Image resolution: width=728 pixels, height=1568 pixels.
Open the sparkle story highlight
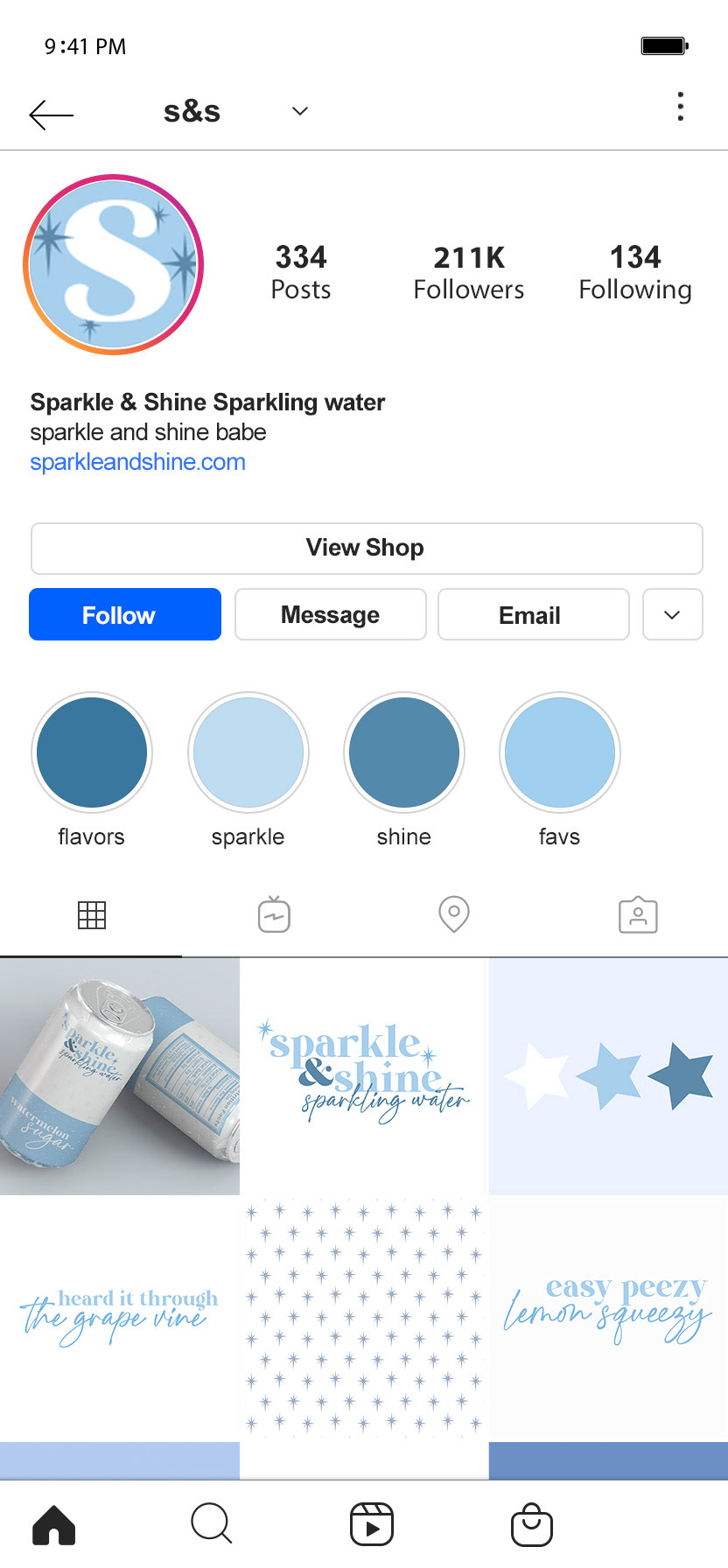pyautogui.click(x=248, y=752)
